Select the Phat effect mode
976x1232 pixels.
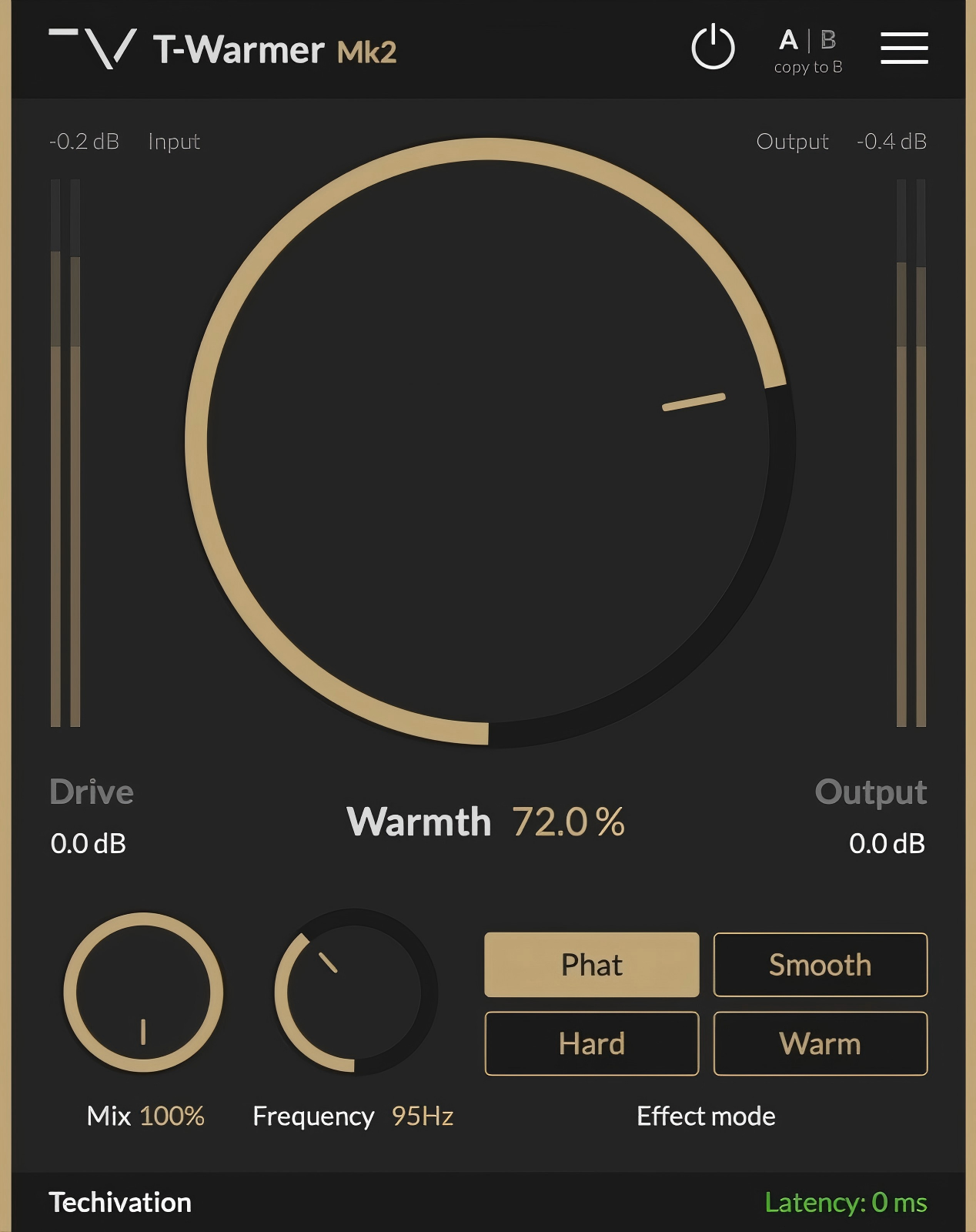coord(591,965)
